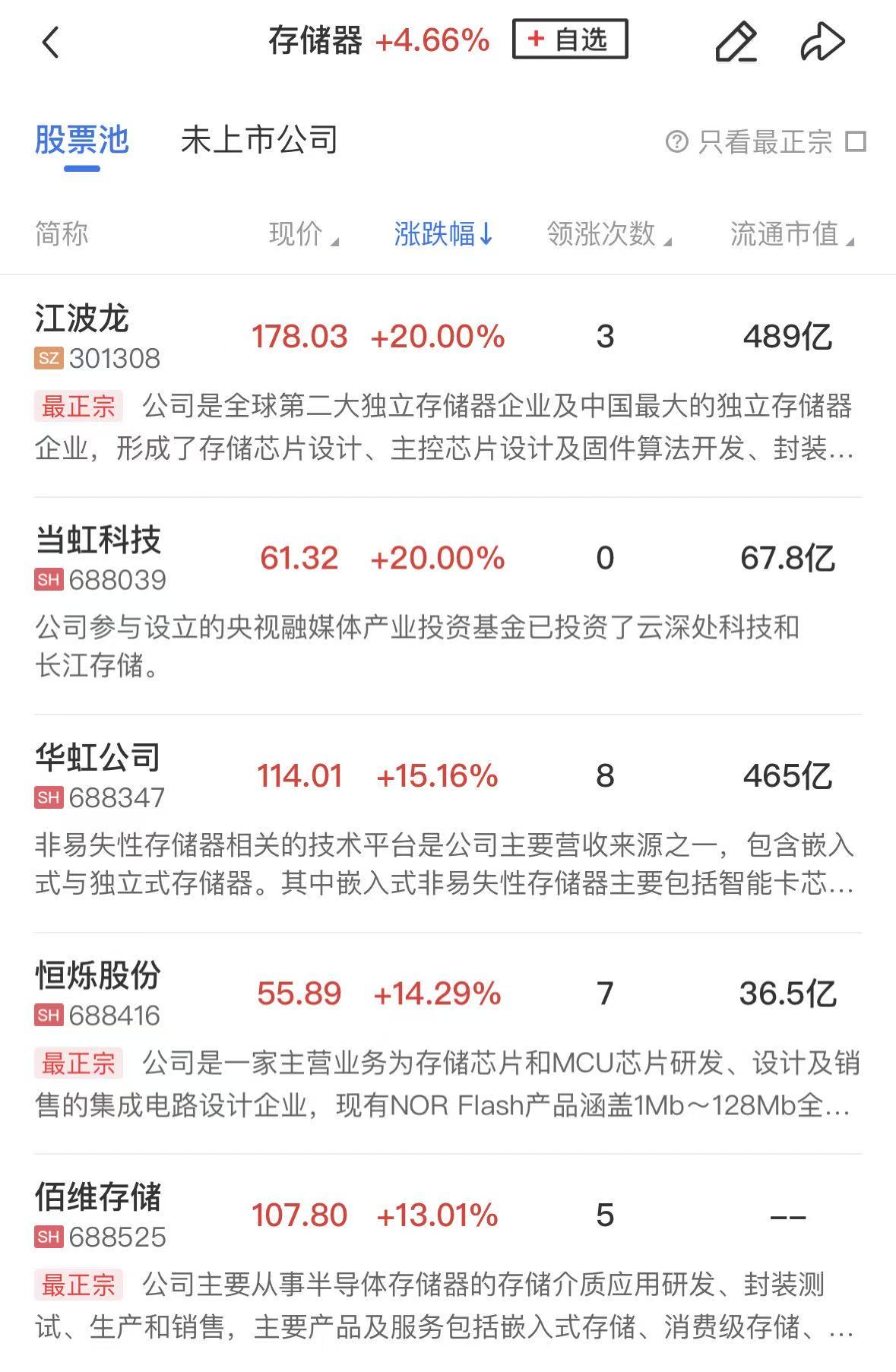Add 存储器 to 自选 watchlist
The width and height of the screenshot is (896, 1372).
[570, 40]
